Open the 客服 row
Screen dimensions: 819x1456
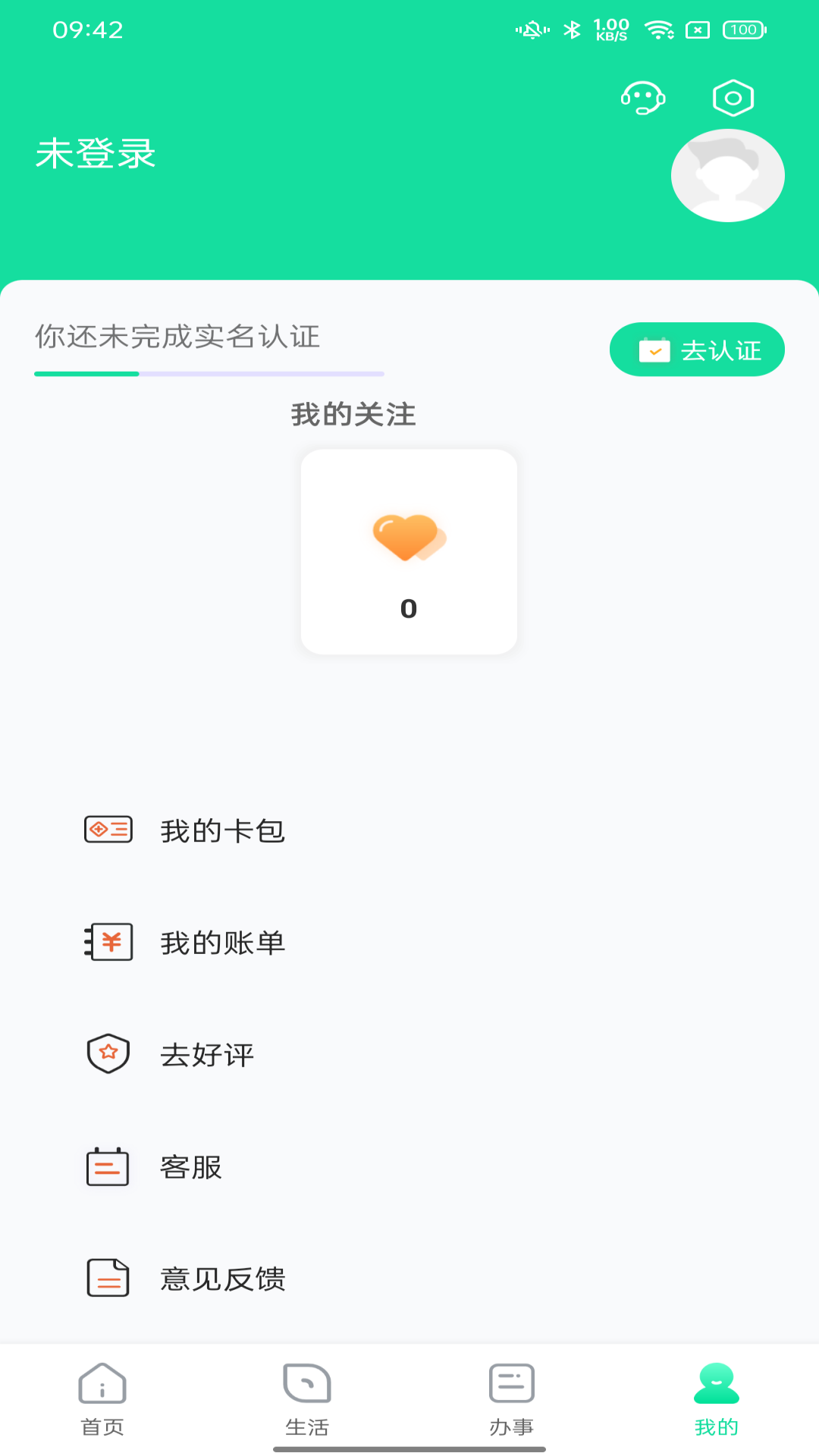click(x=190, y=1167)
